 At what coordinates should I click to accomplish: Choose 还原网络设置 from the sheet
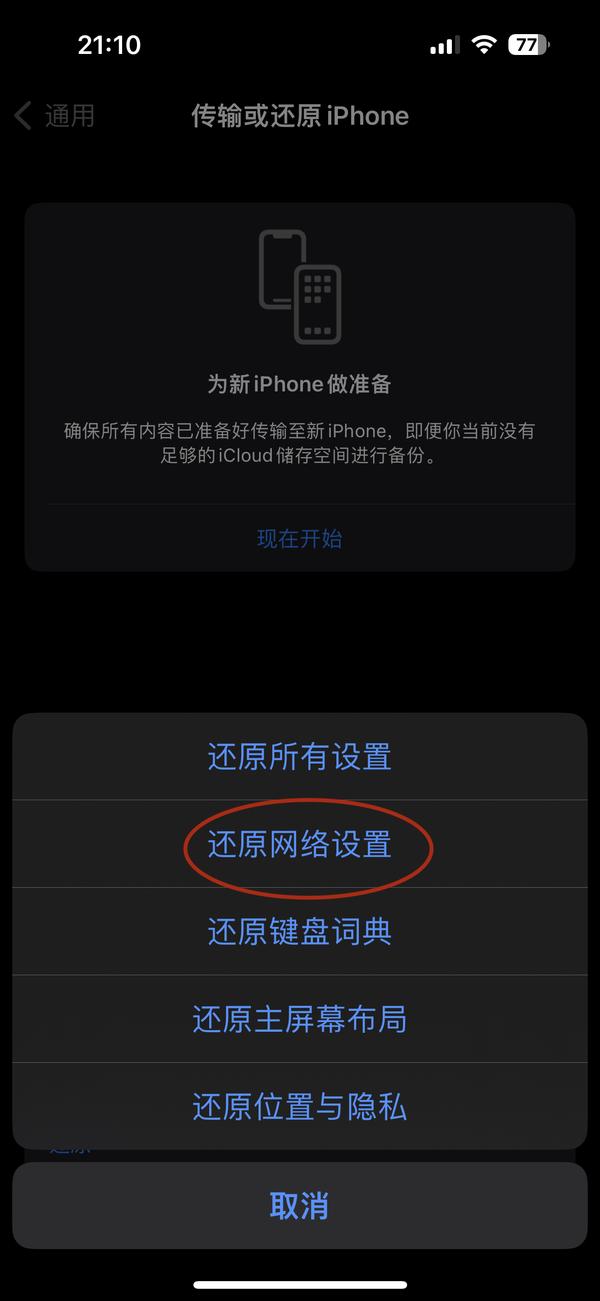pos(299,845)
